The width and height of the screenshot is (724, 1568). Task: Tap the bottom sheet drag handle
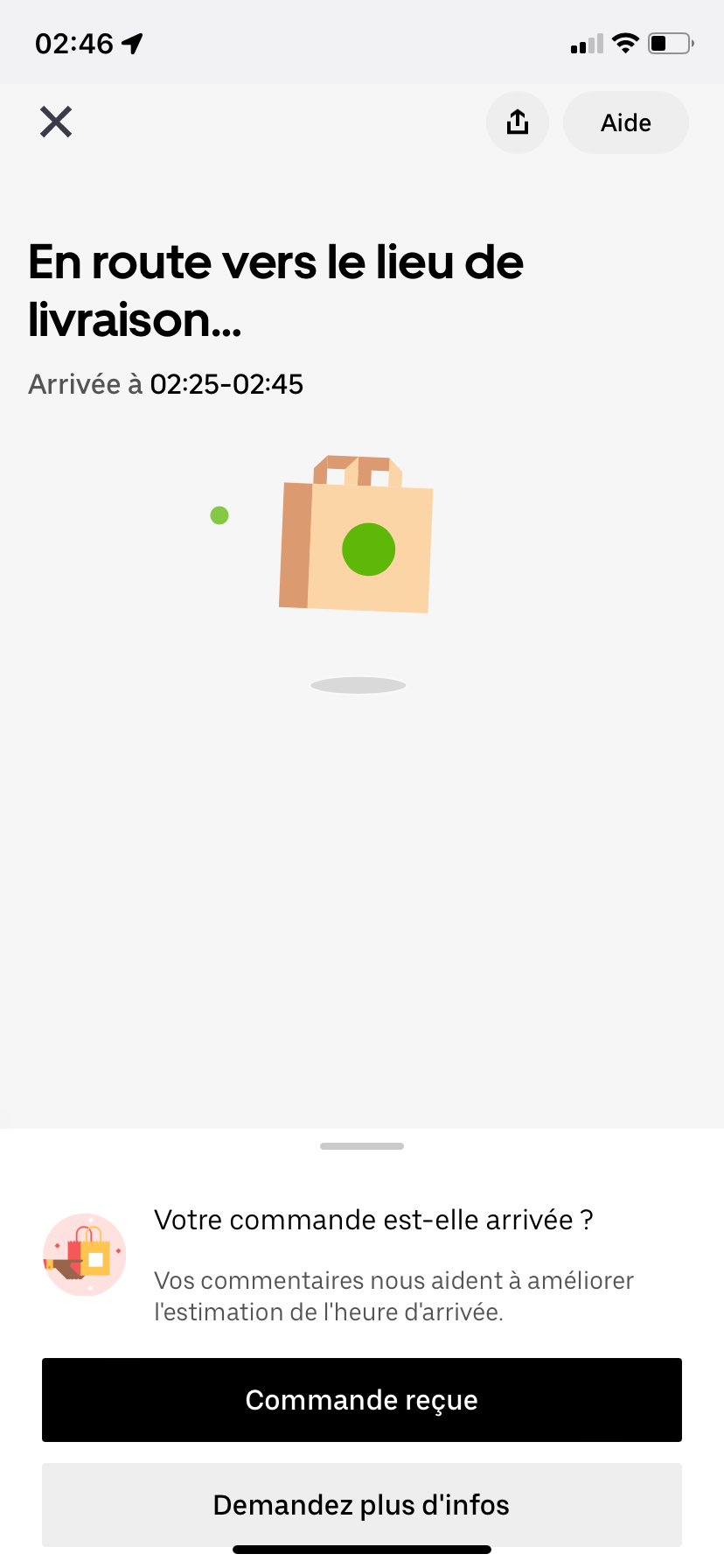[362, 1146]
